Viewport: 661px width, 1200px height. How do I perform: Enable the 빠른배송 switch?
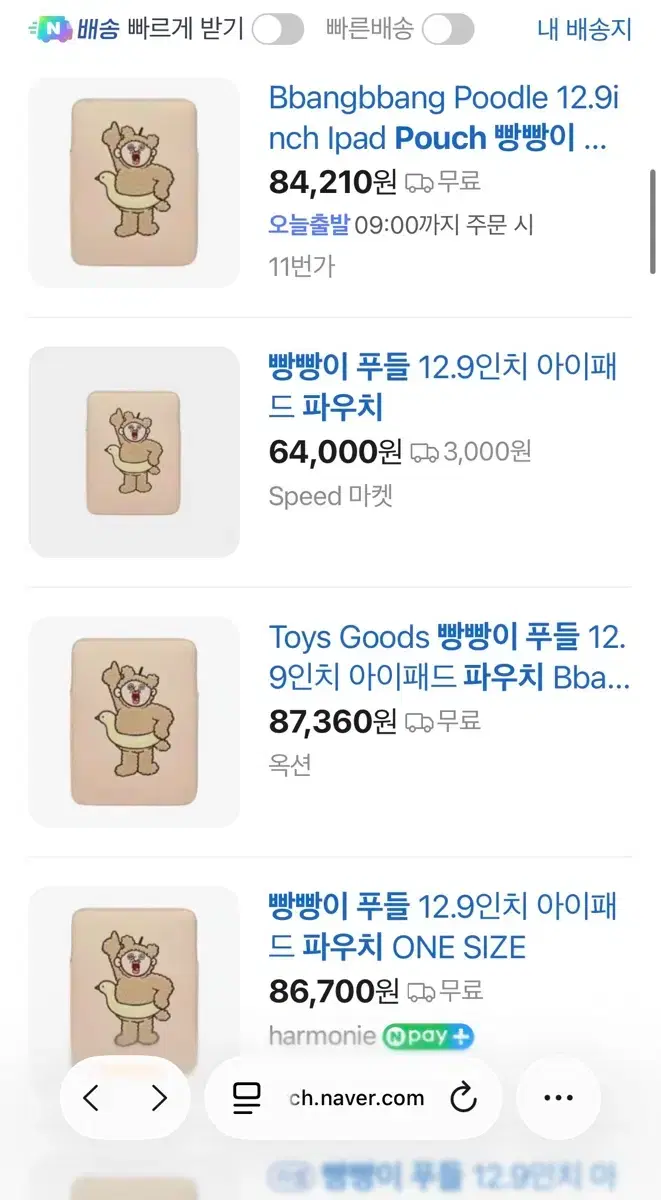coord(447,29)
